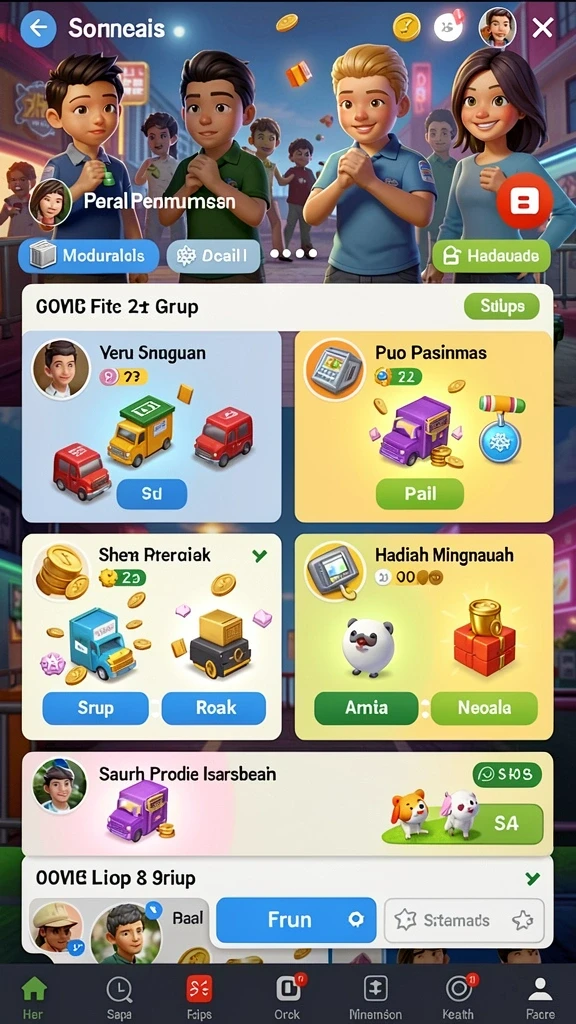Tap the Moduralols button
Image resolution: width=576 pixels, height=1024 pixels.
pyautogui.click(x=89, y=255)
